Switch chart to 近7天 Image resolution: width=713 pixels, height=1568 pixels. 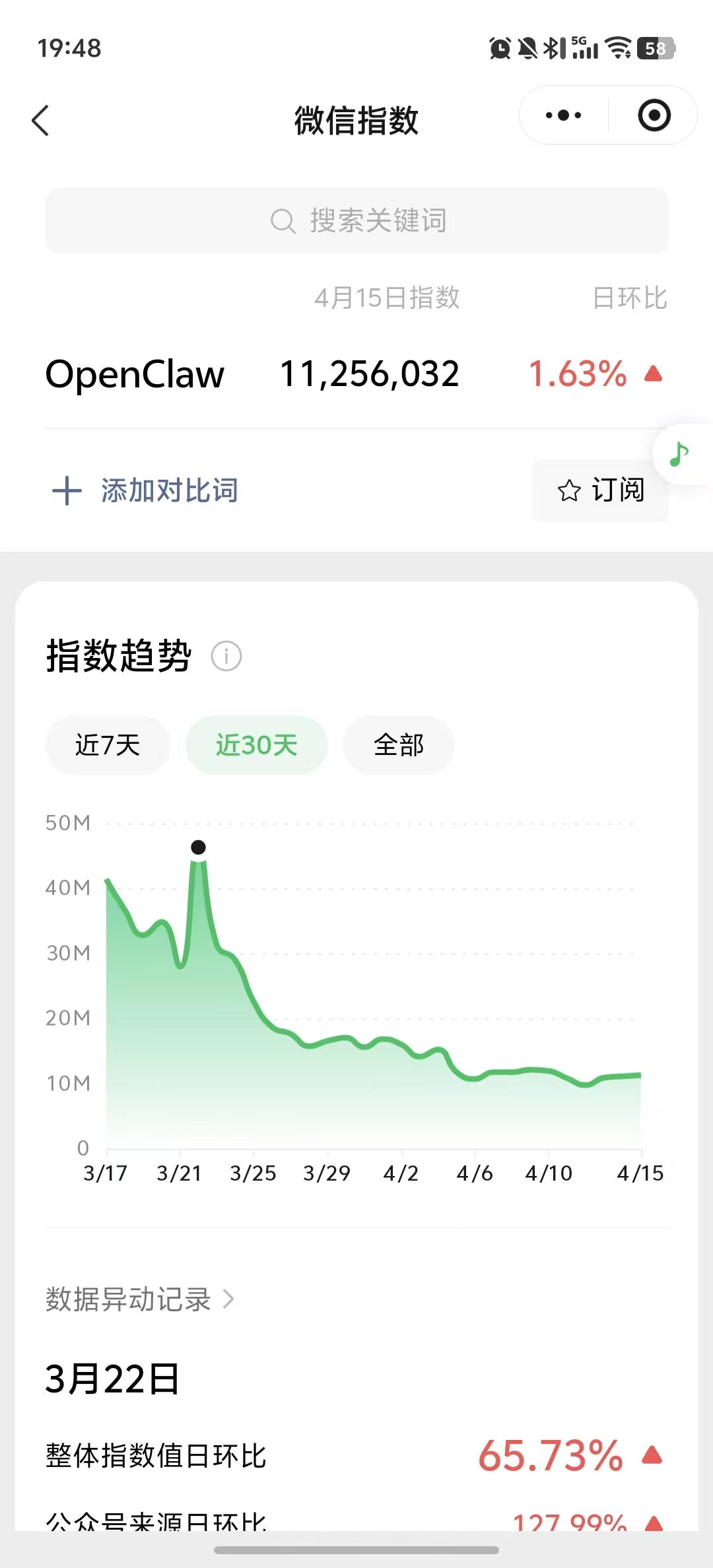coord(108,745)
